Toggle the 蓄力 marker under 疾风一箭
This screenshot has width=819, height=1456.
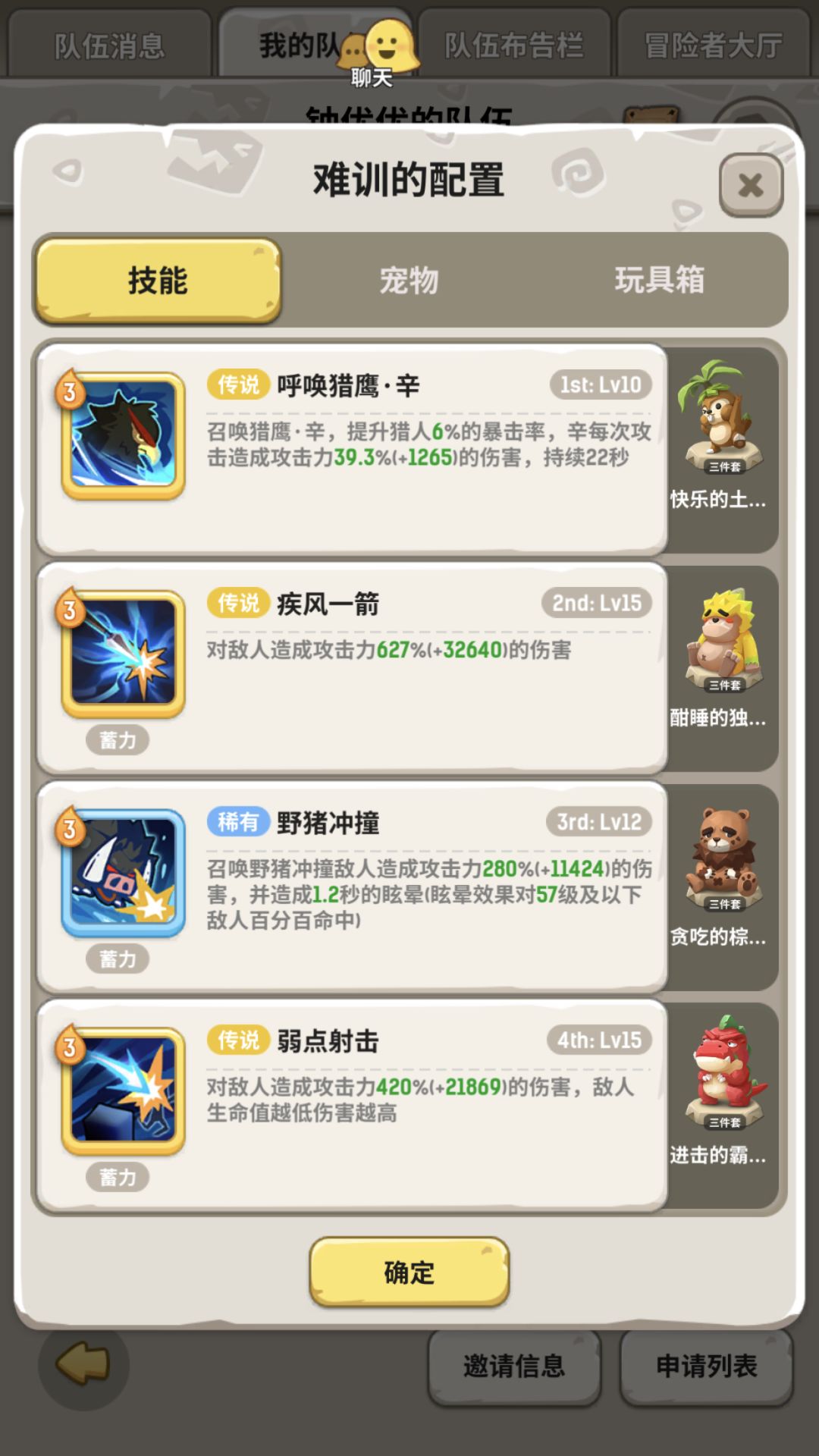click(118, 739)
